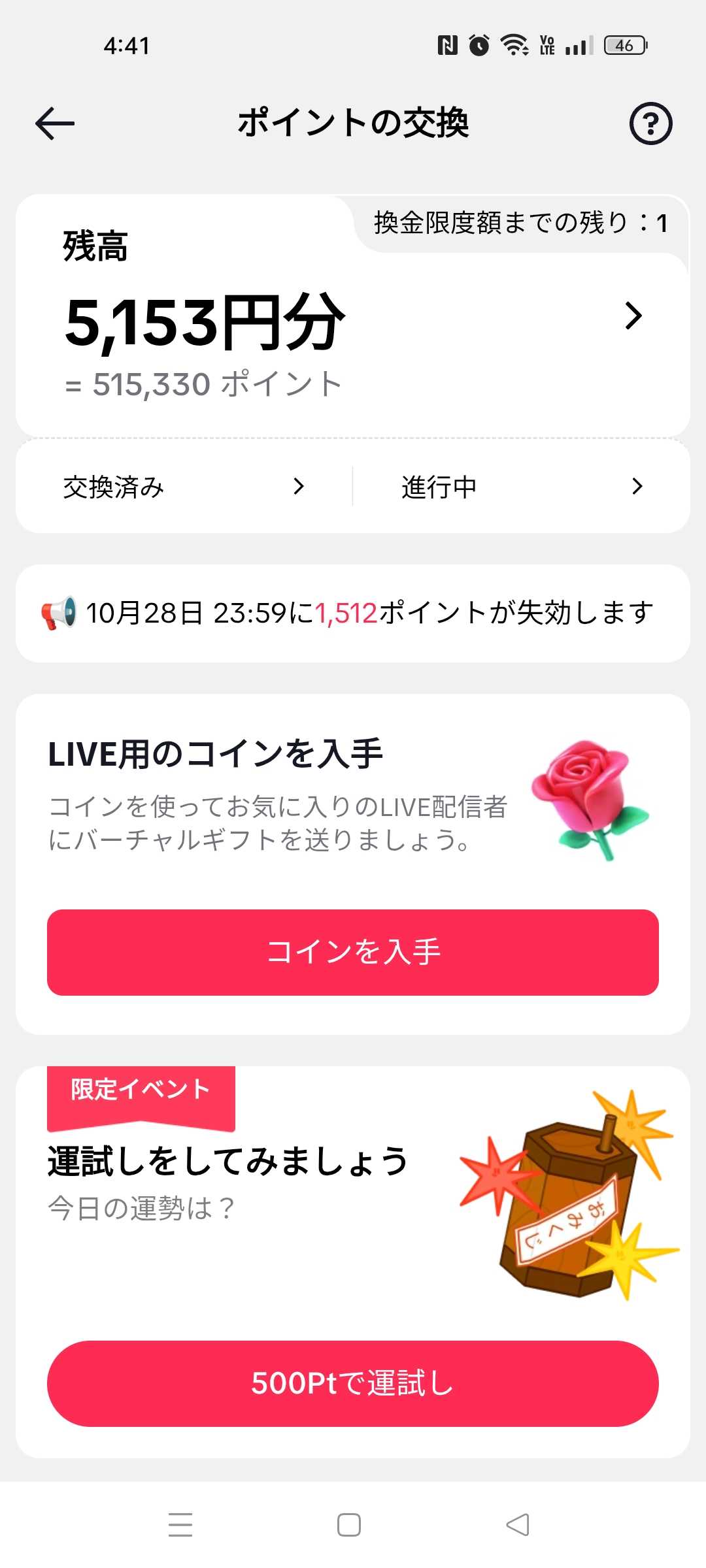This screenshot has width=706, height=1568.
Task: Open the 交換済み history
Action: (184, 487)
